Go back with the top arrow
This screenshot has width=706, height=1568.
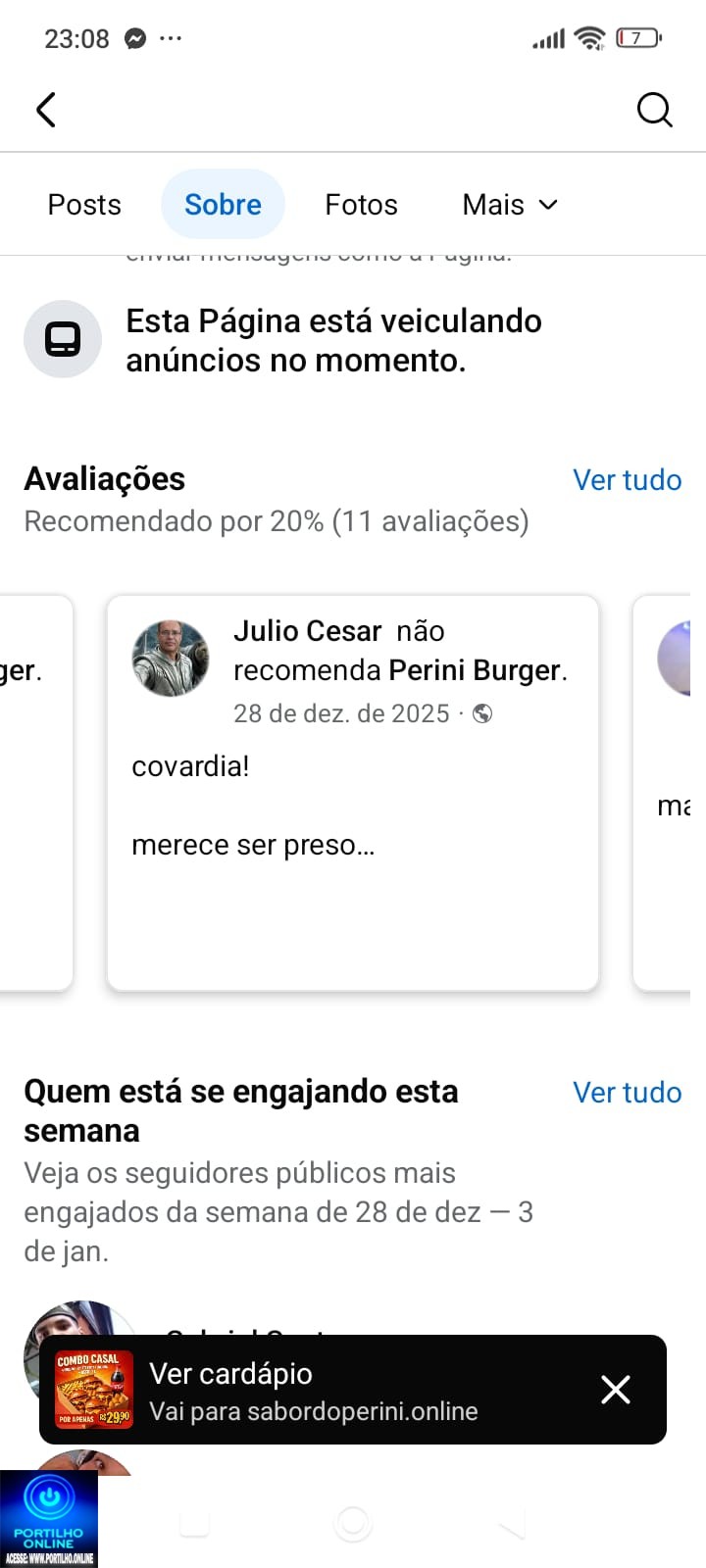point(46,110)
